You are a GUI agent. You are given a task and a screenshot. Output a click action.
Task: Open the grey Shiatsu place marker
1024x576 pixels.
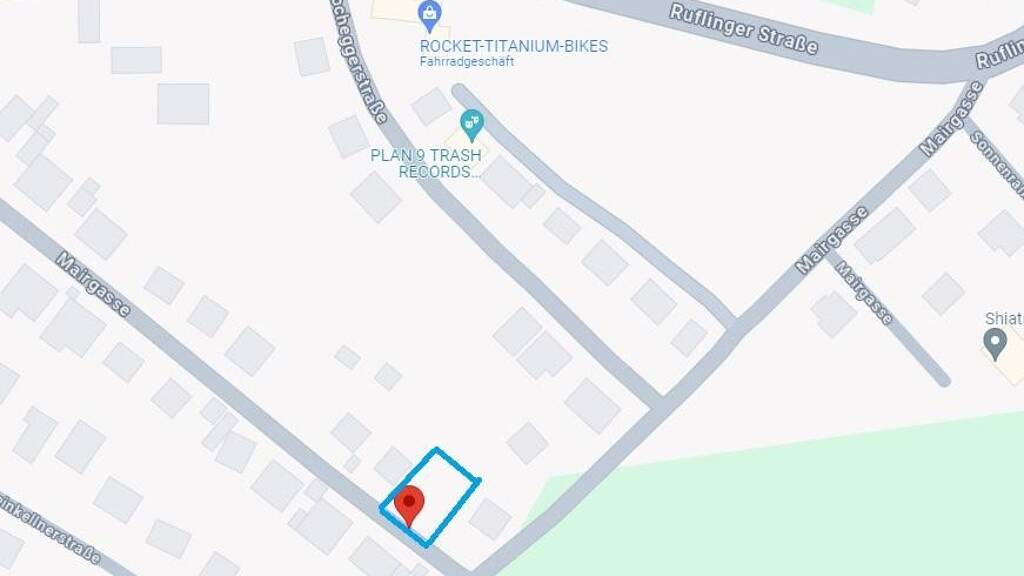pyautogui.click(x=995, y=344)
